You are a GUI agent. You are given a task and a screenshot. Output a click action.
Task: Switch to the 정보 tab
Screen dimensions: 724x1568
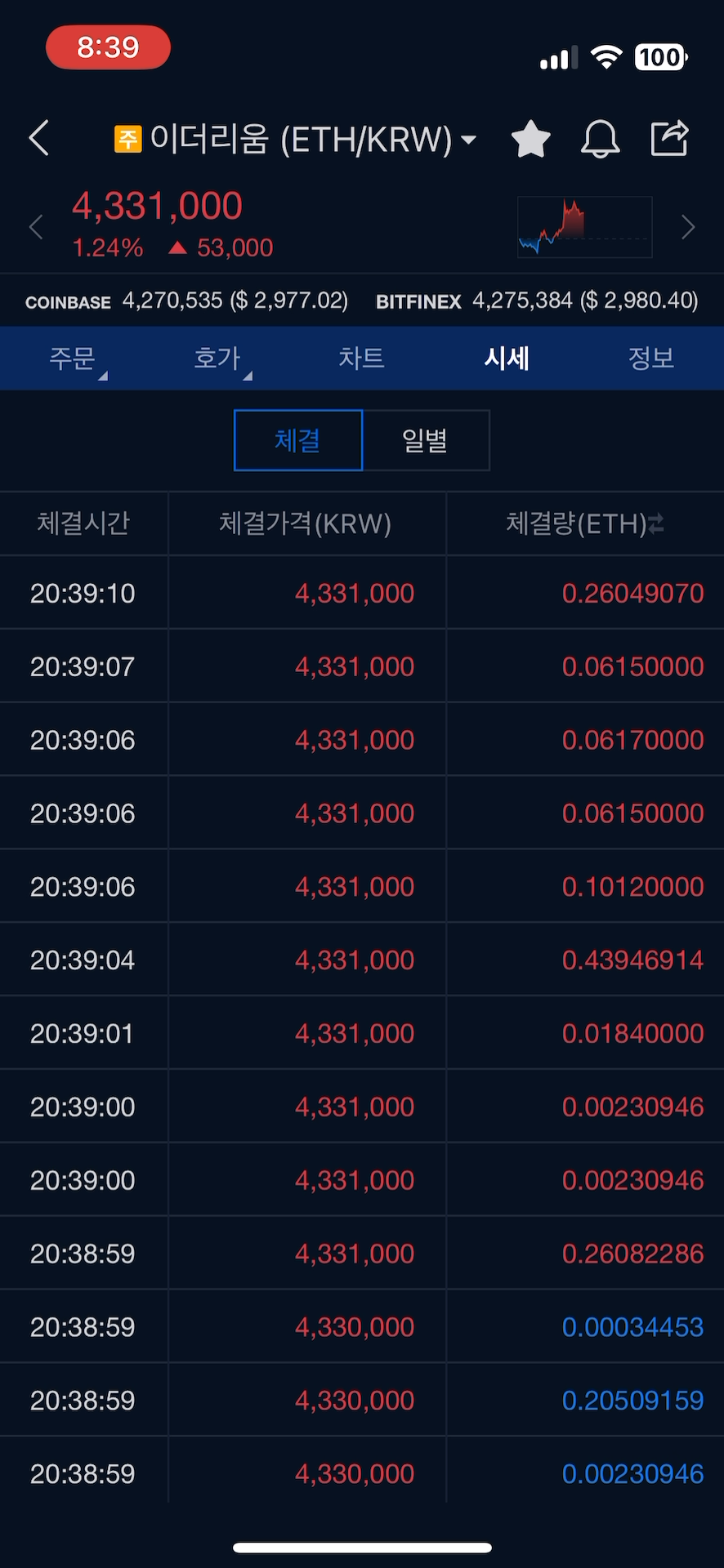[650, 358]
